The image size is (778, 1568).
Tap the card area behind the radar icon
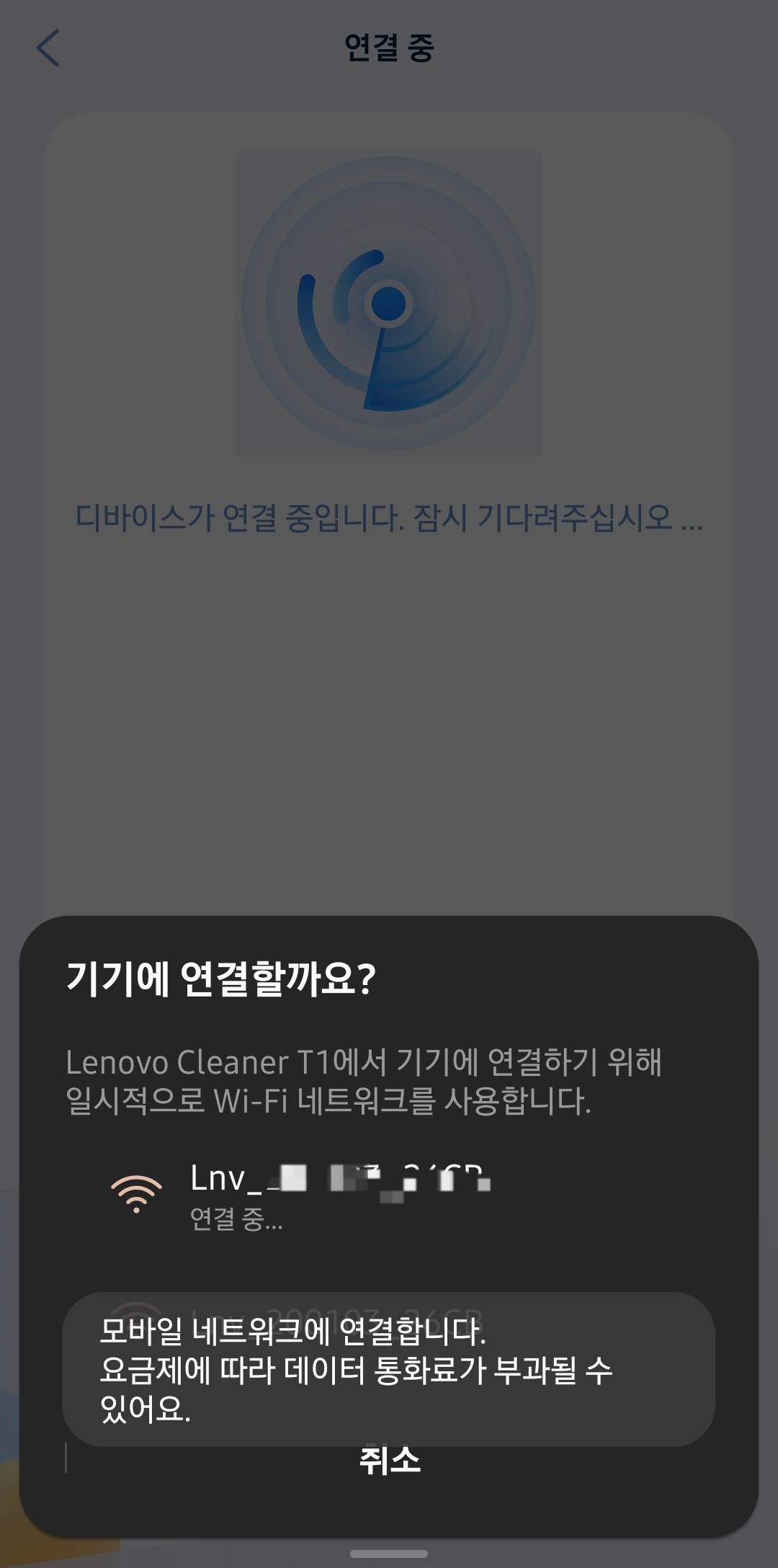(x=144, y=303)
